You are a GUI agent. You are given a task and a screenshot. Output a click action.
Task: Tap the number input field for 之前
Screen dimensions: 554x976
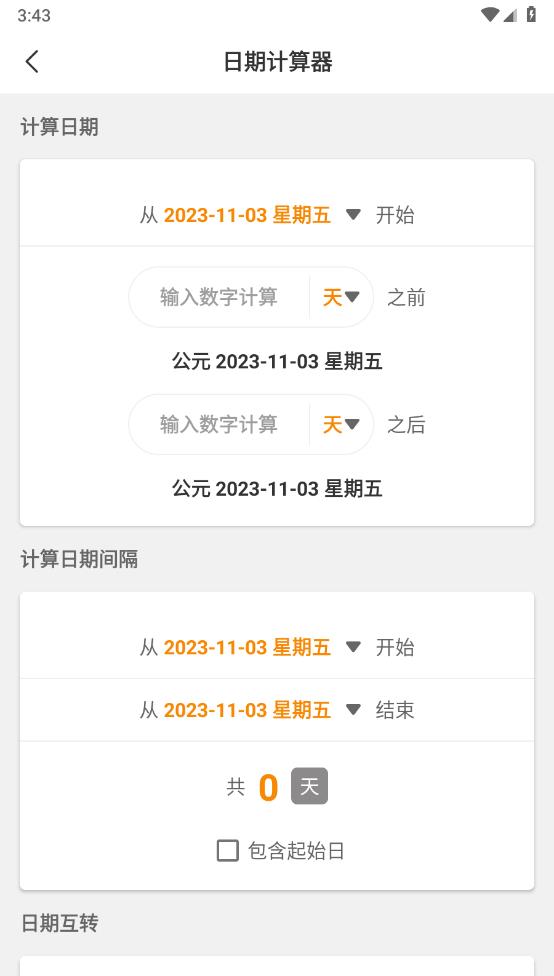click(x=218, y=298)
